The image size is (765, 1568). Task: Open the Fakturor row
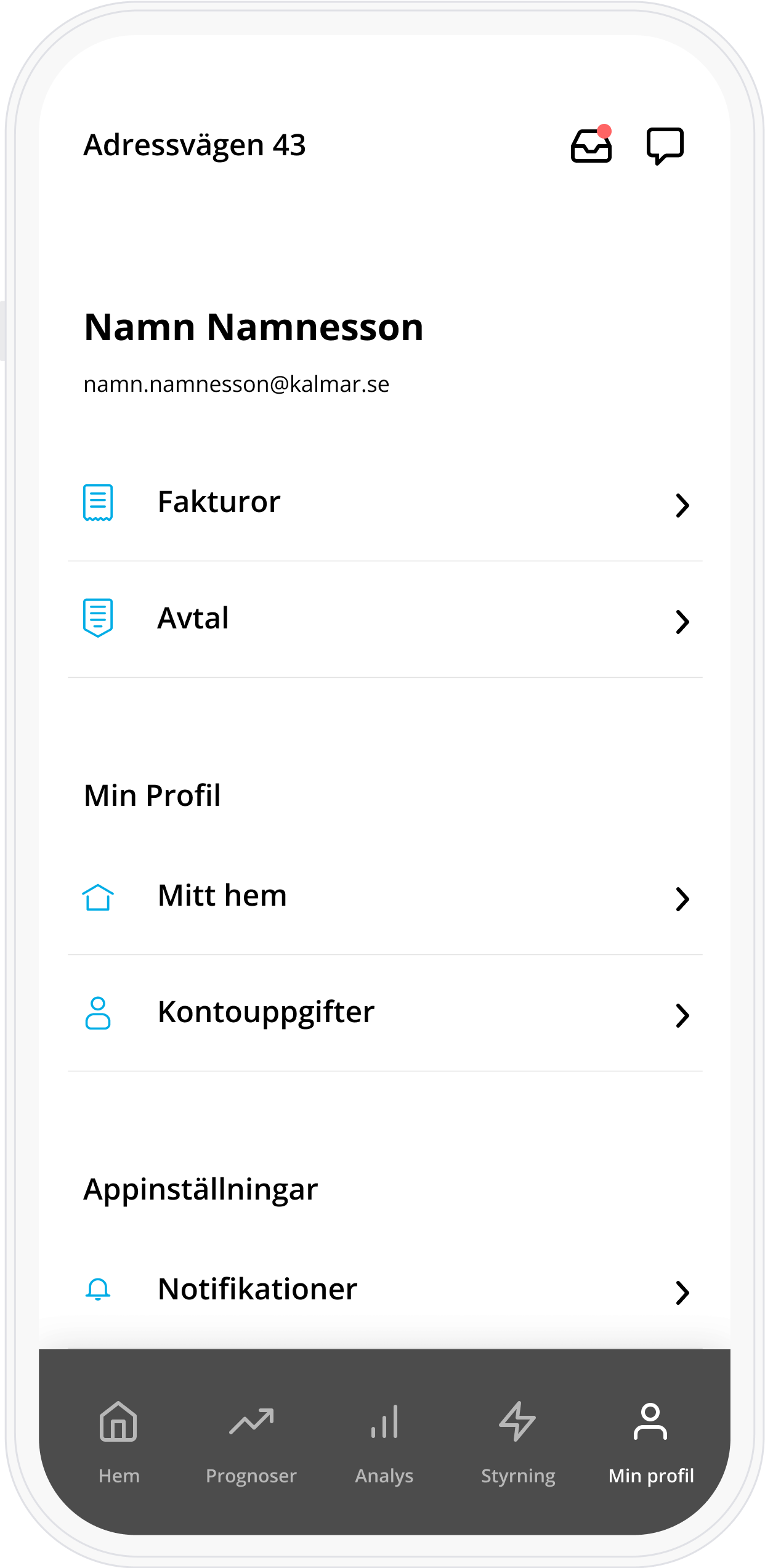point(385,503)
